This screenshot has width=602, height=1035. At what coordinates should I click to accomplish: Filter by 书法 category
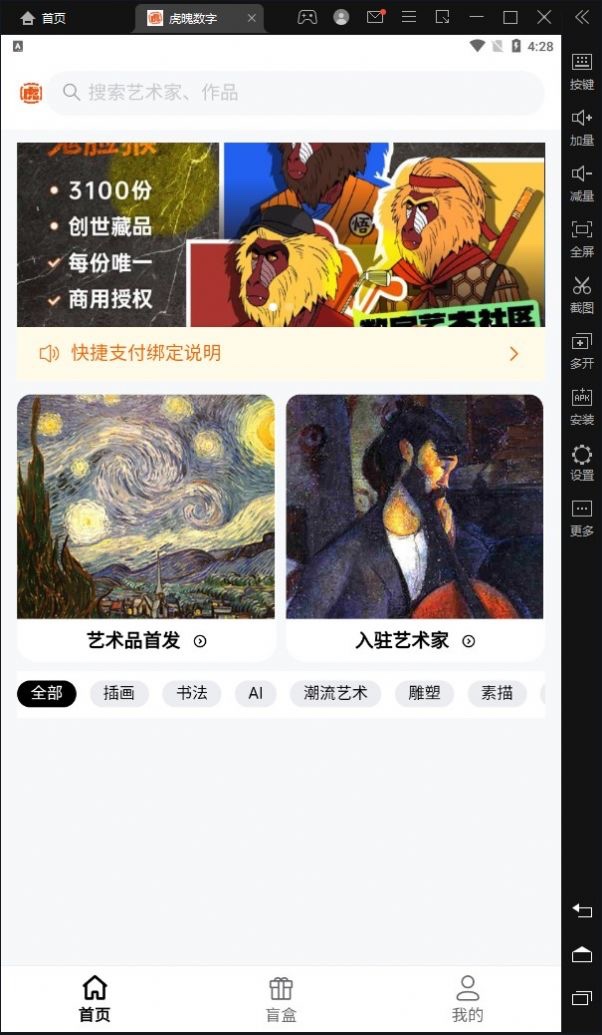pos(192,693)
